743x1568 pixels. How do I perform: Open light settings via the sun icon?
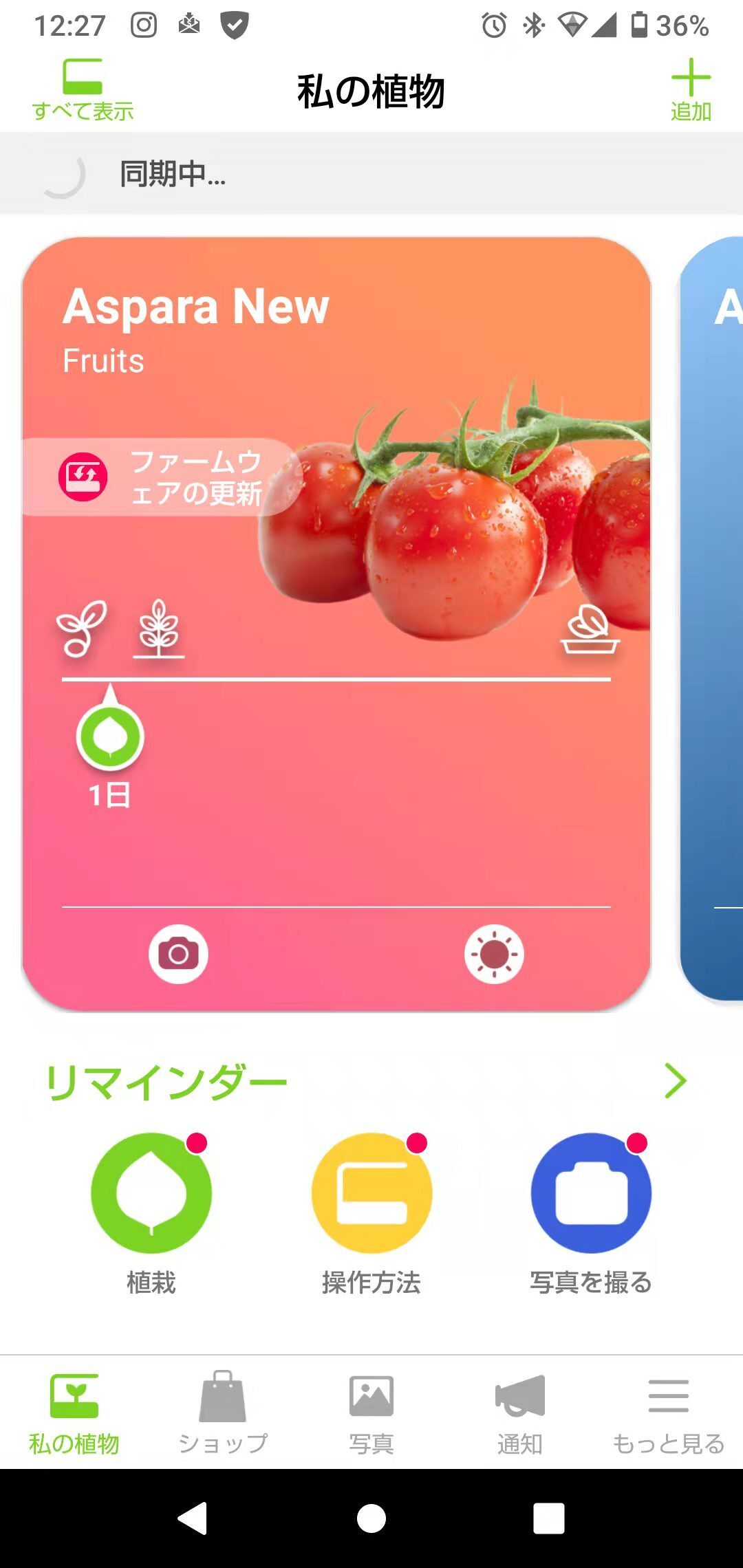[x=494, y=954]
